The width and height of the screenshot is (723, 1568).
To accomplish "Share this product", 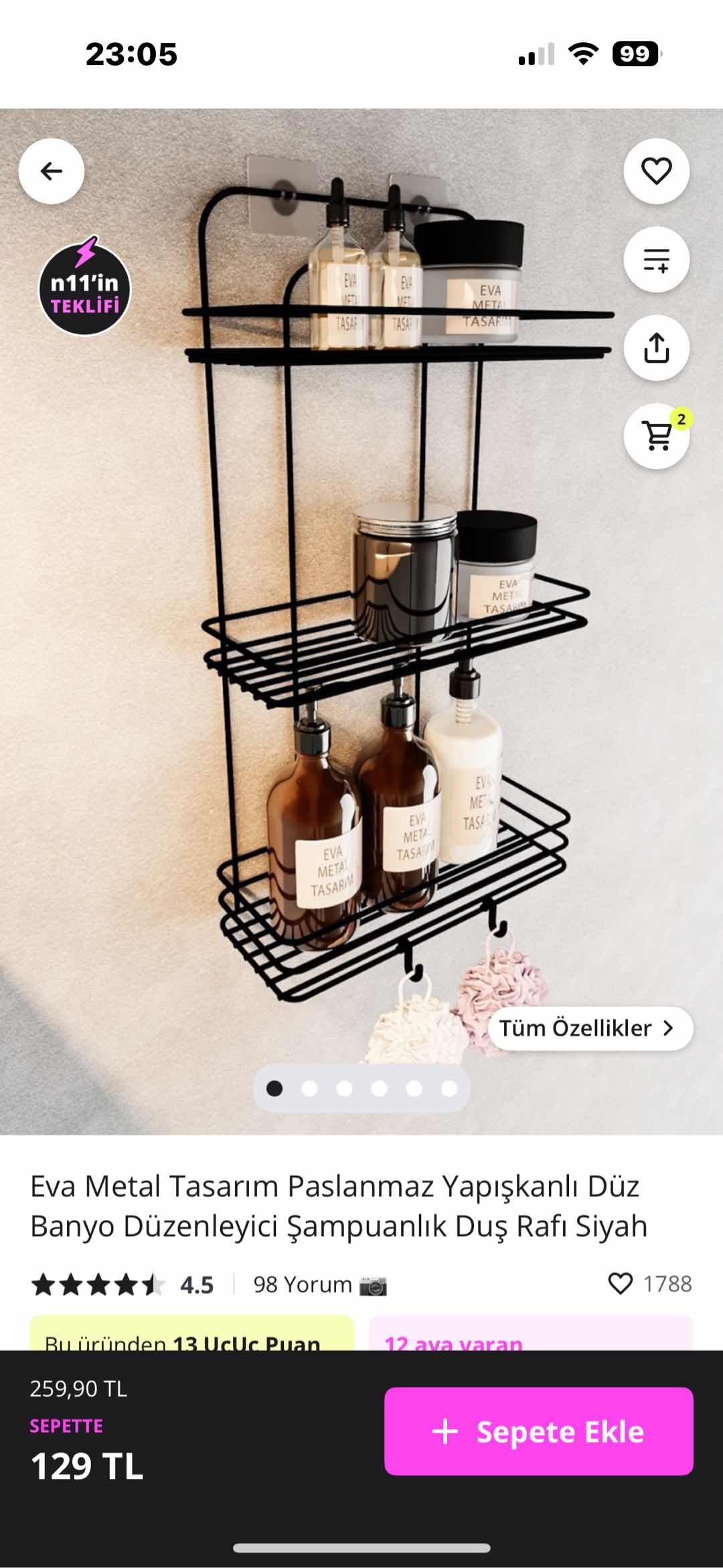I will tap(656, 348).
